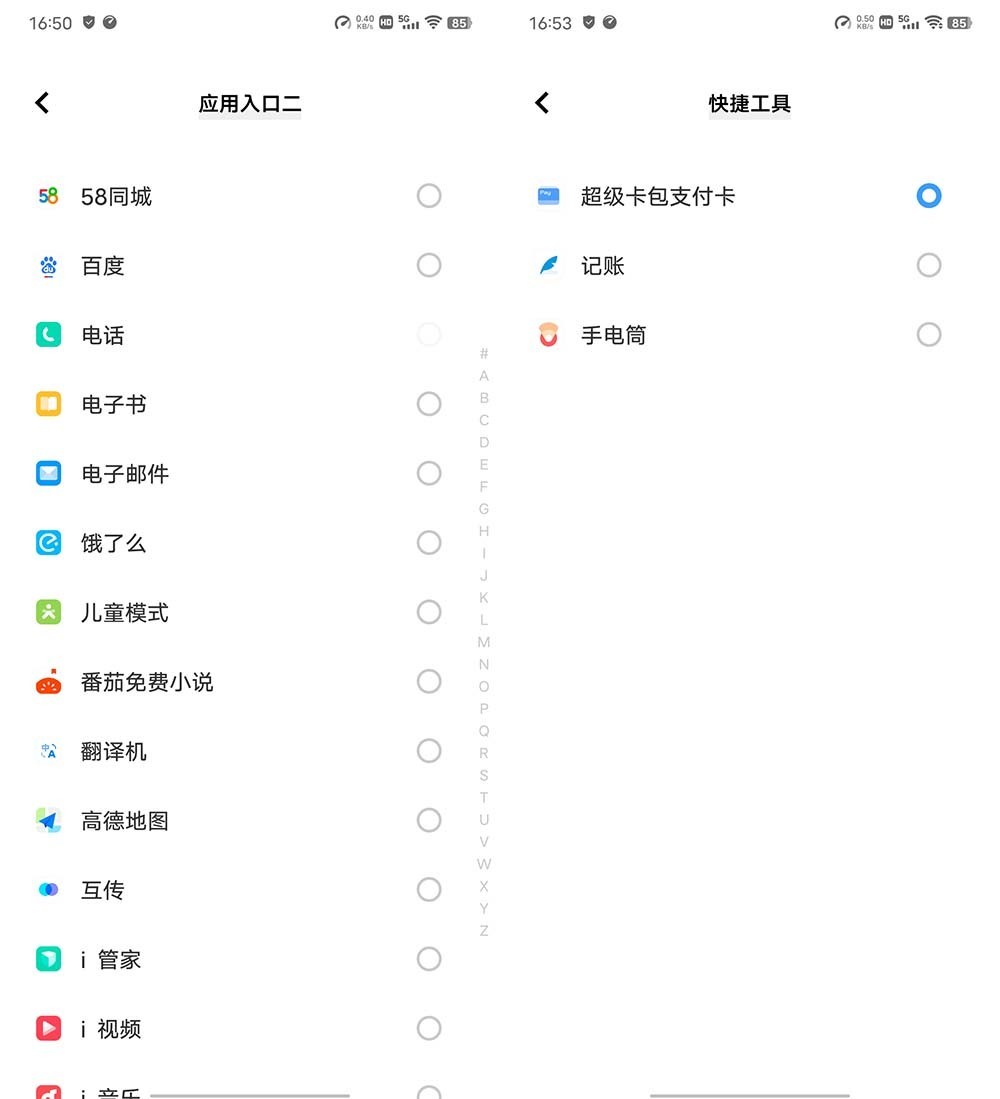Image resolution: width=1000 pixels, height=1099 pixels.
Task: Select 手电筒 quick tool option
Action: [928, 335]
